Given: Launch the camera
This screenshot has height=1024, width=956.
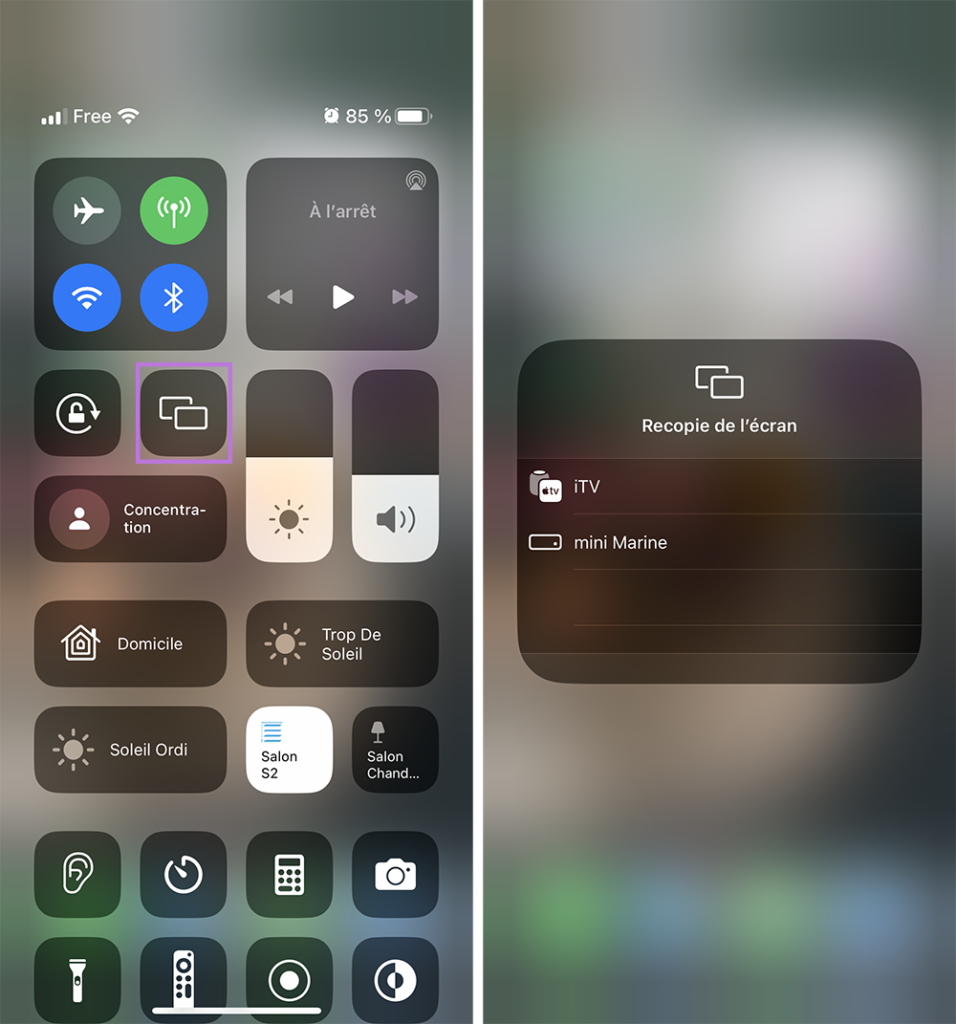Looking at the screenshot, I should [395, 875].
